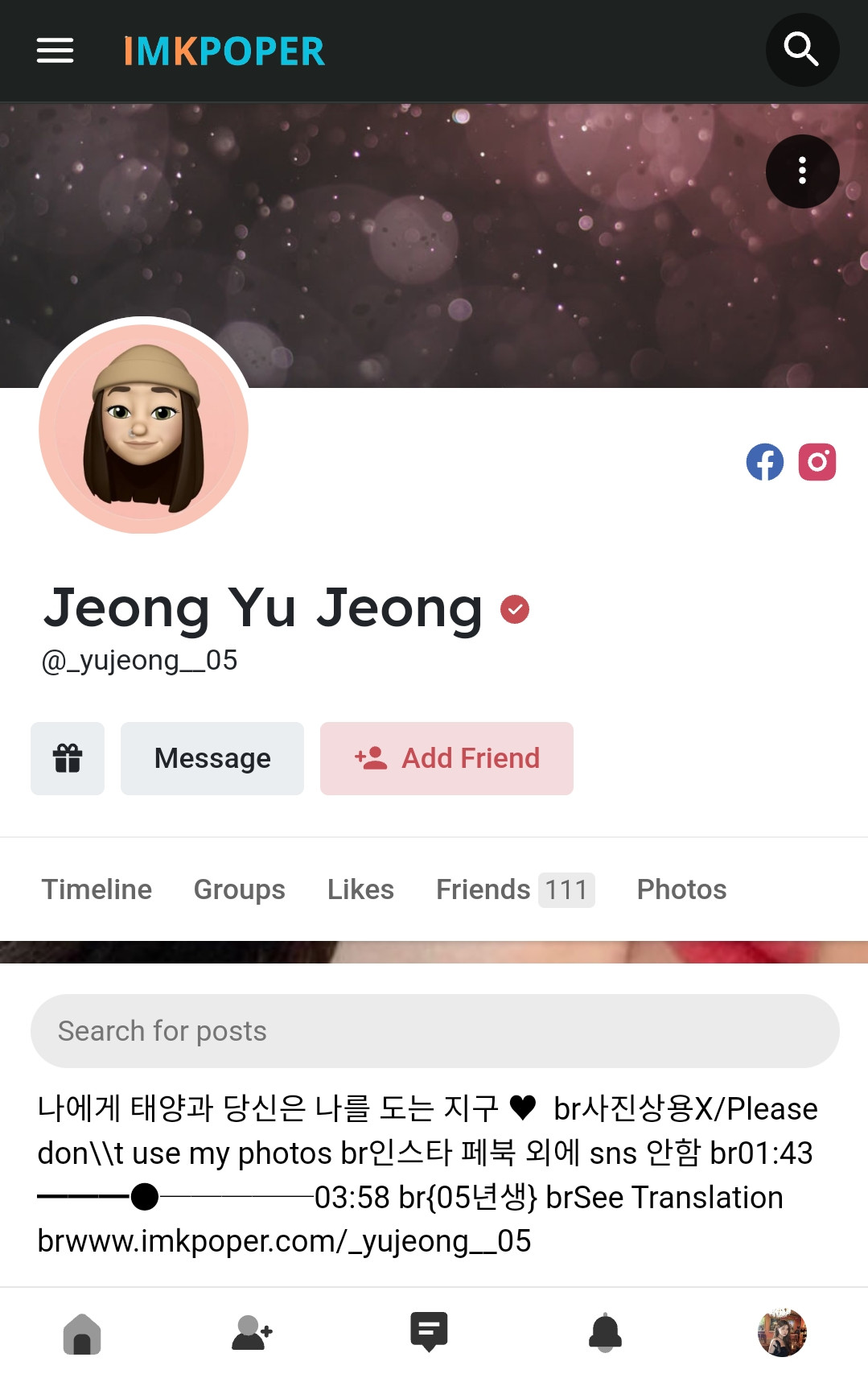868x1378 pixels.
Task: Tap the IMKPOPER logo
Action: coord(224,52)
